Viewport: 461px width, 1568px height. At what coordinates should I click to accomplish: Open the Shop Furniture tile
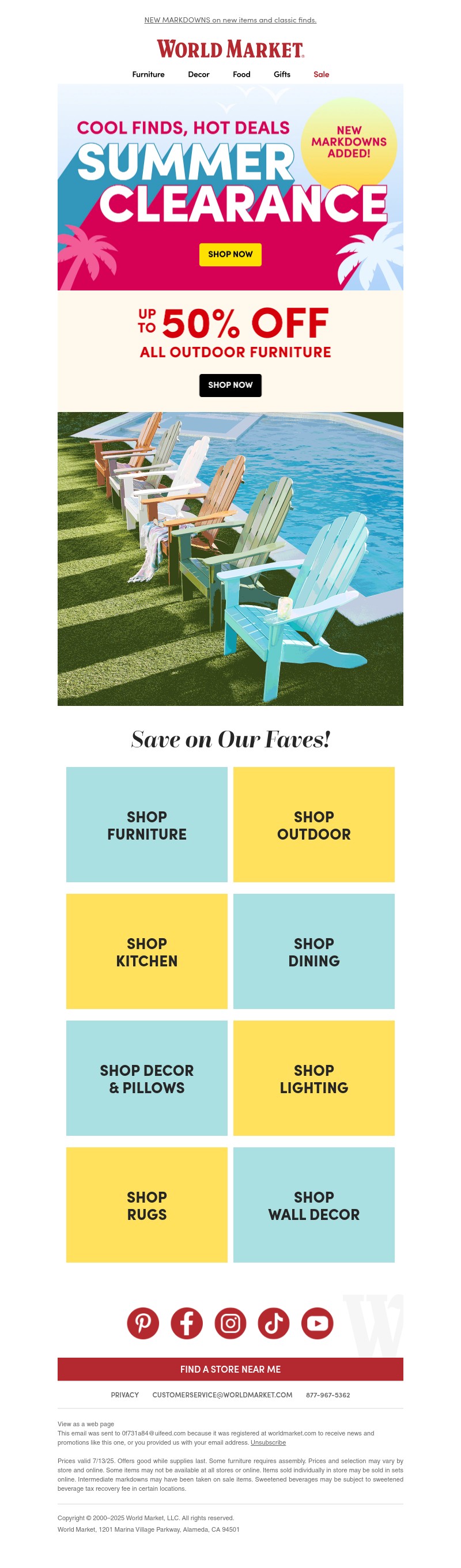click(147, 824)
